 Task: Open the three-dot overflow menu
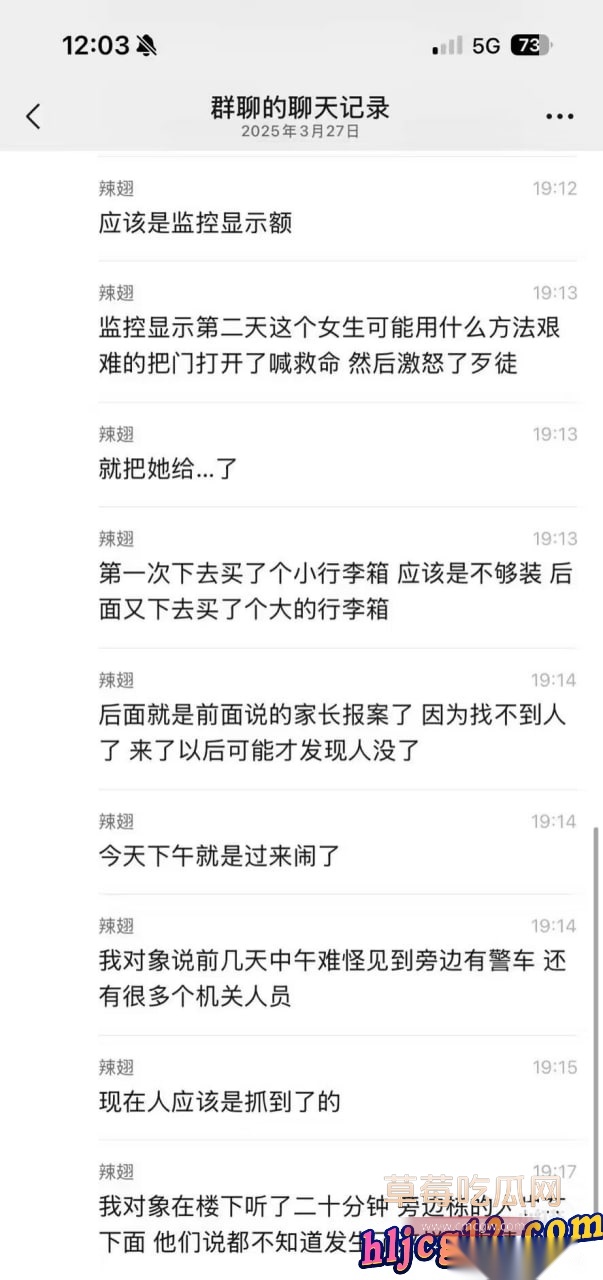tap(559, 117)
